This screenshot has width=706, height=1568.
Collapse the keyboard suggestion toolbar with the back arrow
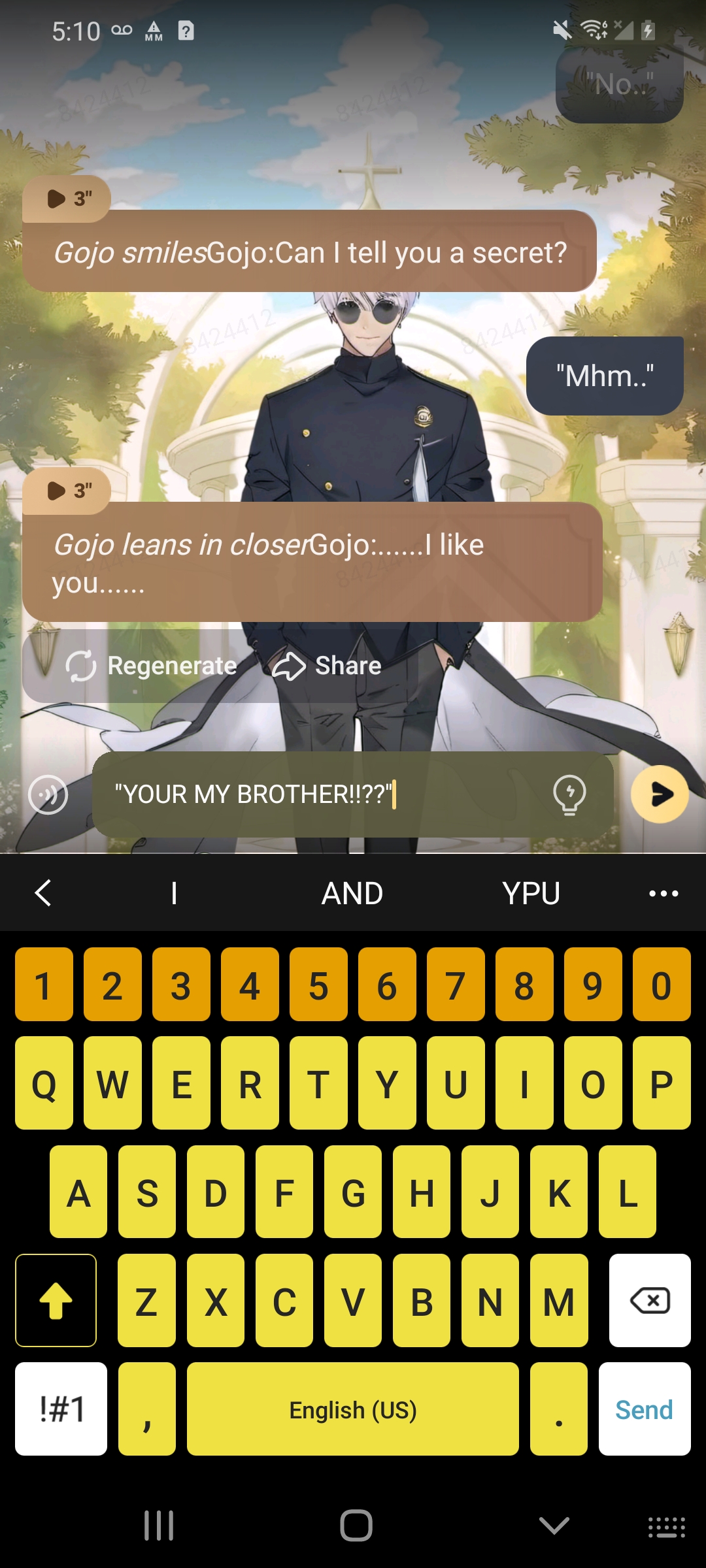pyautogui.click(x=43, y=893)
